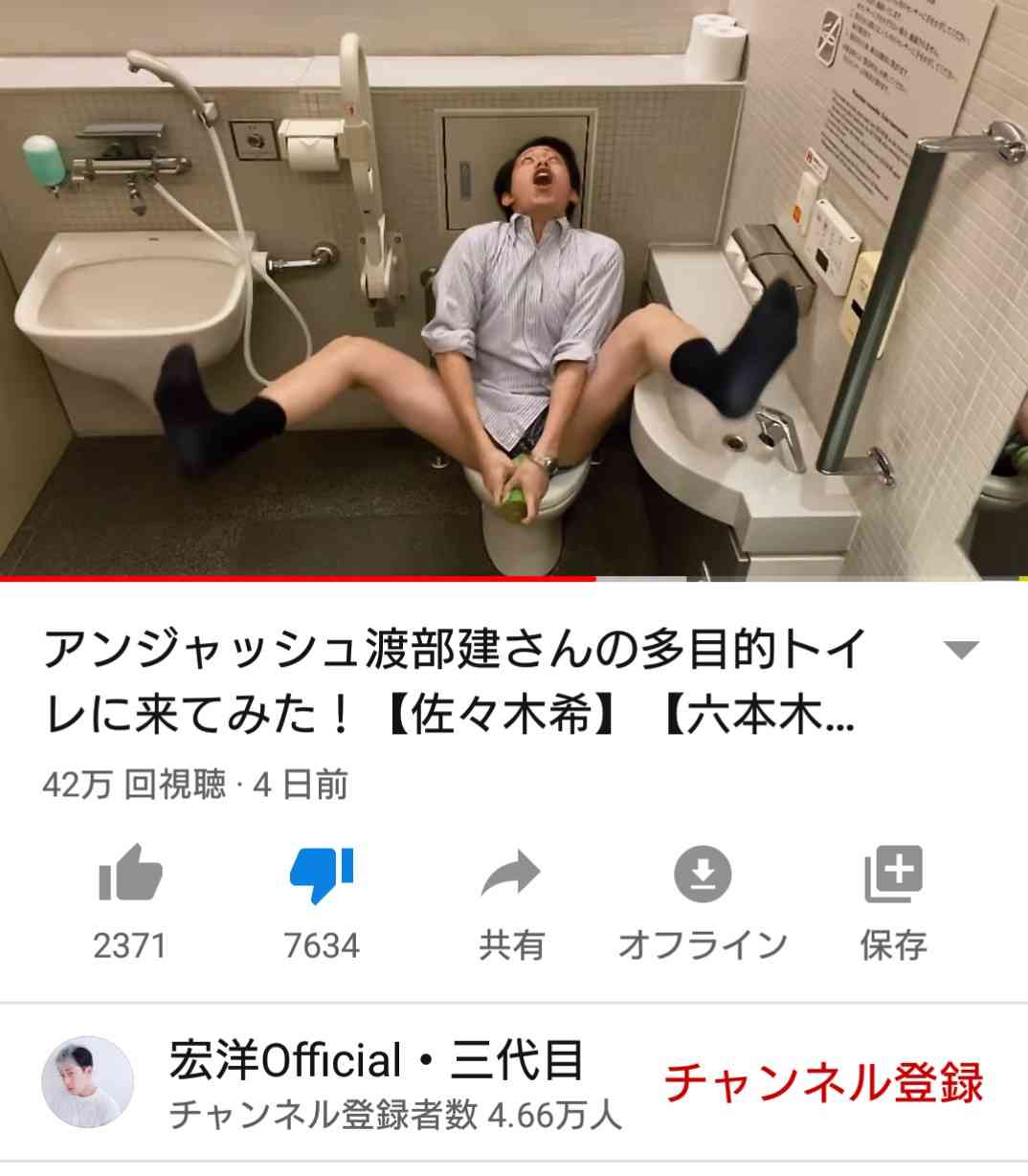Tap the thumbs down dislike icon
The image size is (1028, 1176).
point(322,875)
